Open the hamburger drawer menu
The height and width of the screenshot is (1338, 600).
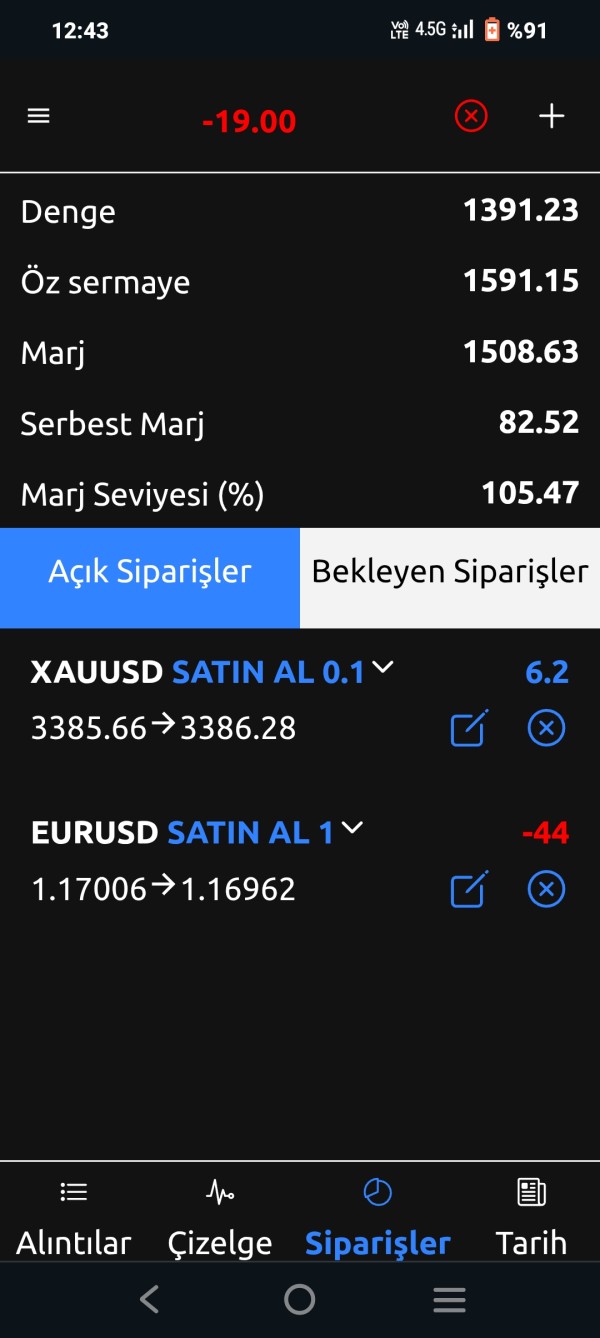38,116
